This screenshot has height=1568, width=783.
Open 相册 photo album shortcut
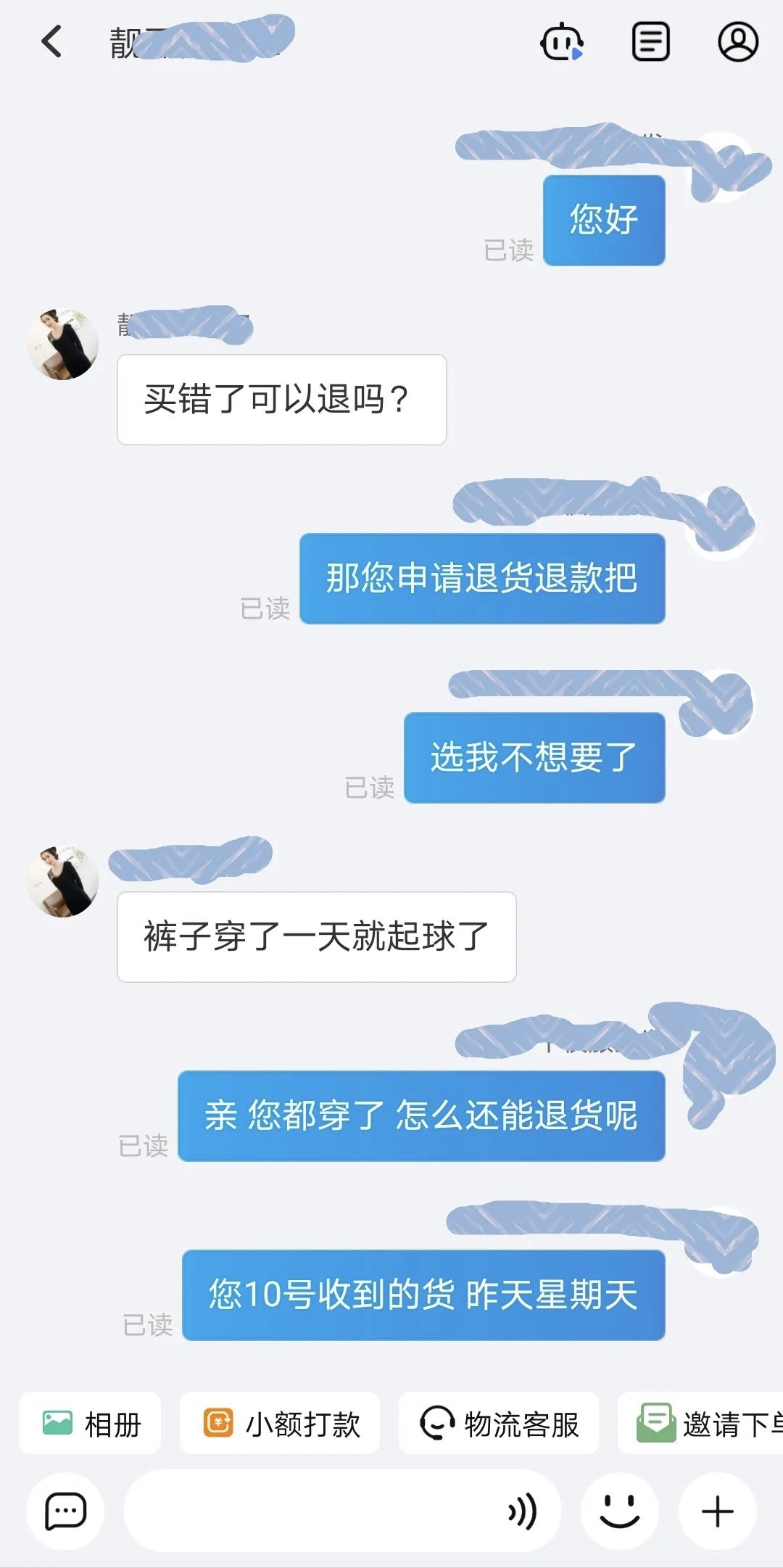click(90, 1423)
